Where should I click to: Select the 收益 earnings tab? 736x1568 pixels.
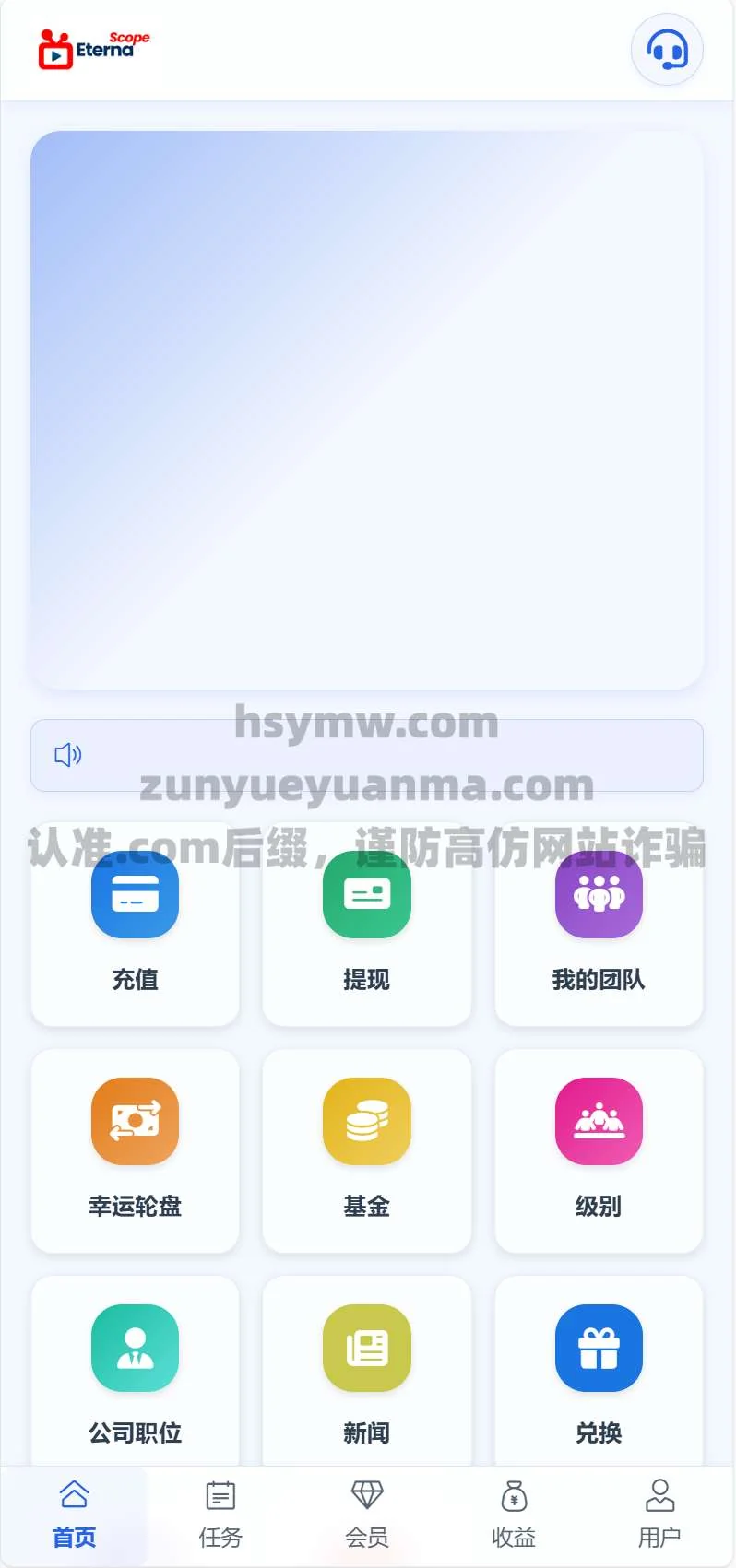point(514,1516)
